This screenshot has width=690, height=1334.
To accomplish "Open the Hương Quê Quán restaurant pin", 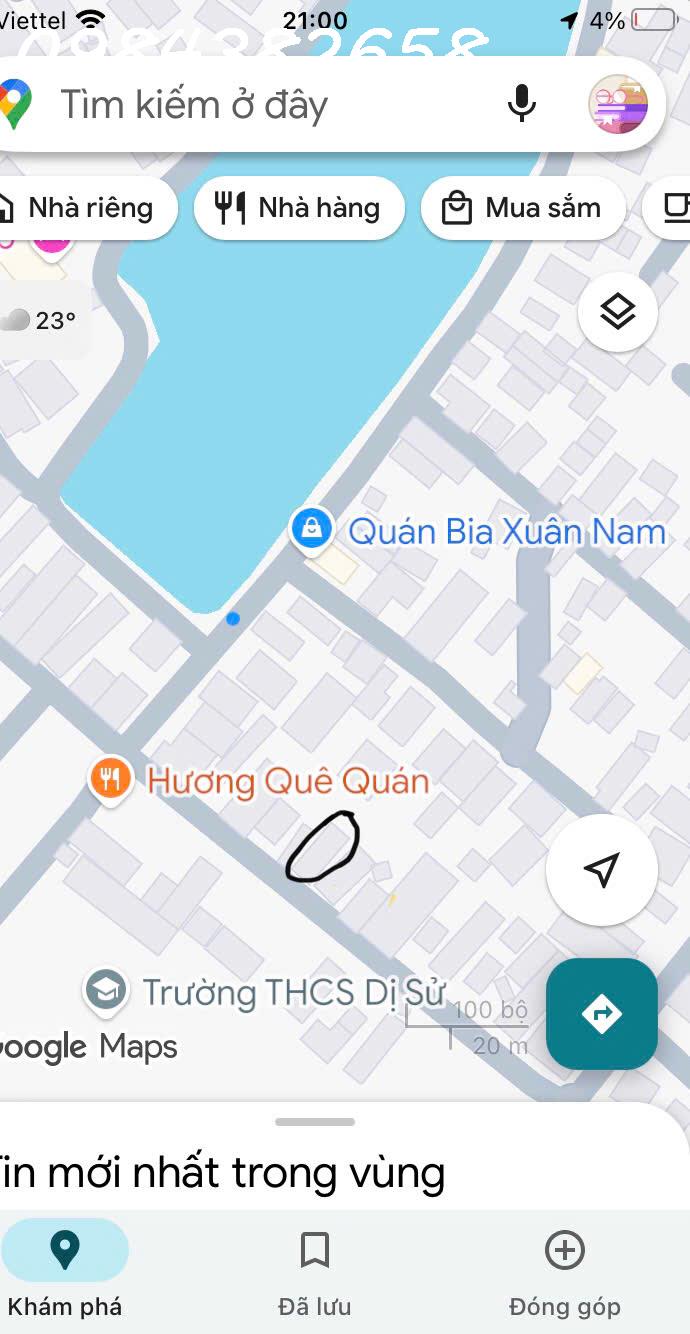I will (111, 779).
